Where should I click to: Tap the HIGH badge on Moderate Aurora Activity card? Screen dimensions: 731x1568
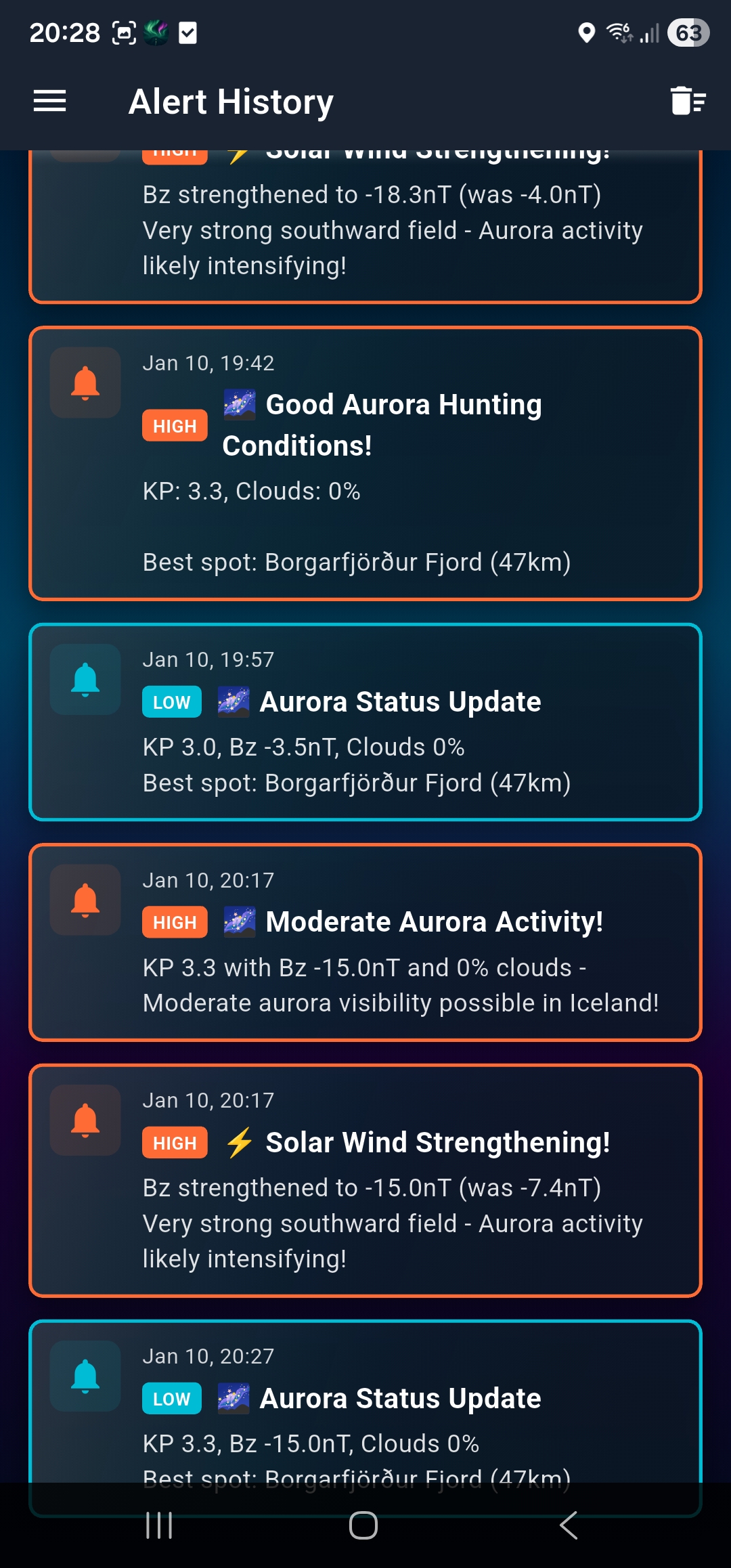tap(174, 922)
